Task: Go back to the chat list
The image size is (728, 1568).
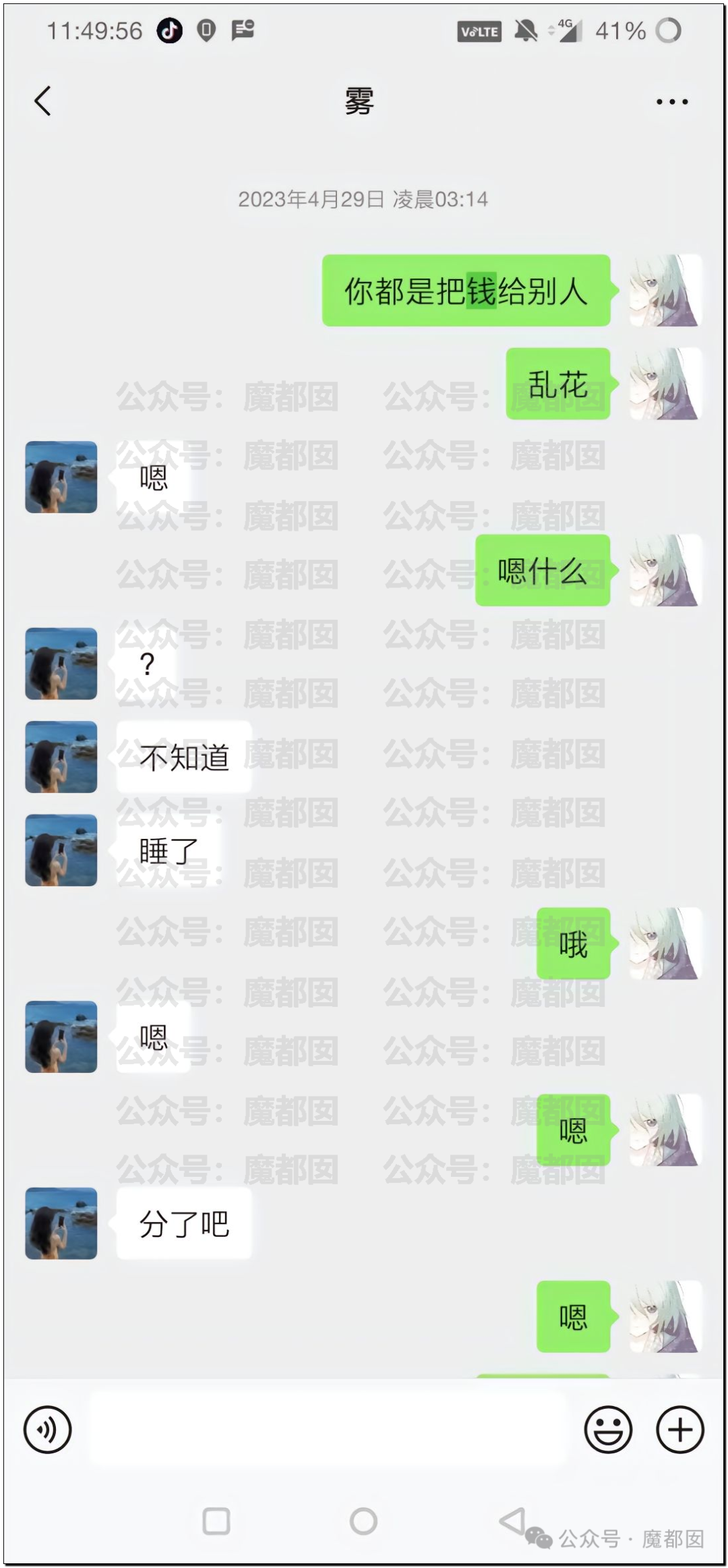Action: [x=42, y=102]
